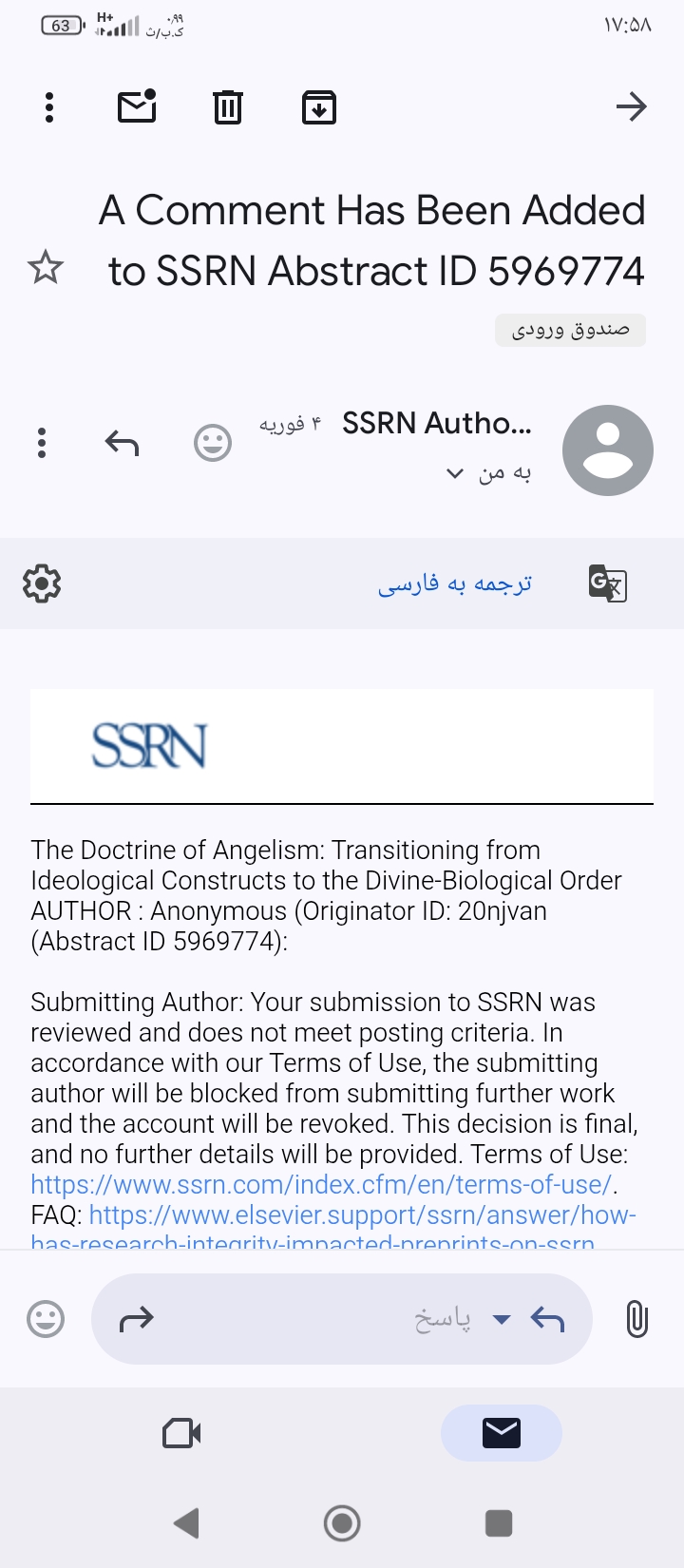Open message options next to sender
The image size is (684, 1568).
(42, 443)
